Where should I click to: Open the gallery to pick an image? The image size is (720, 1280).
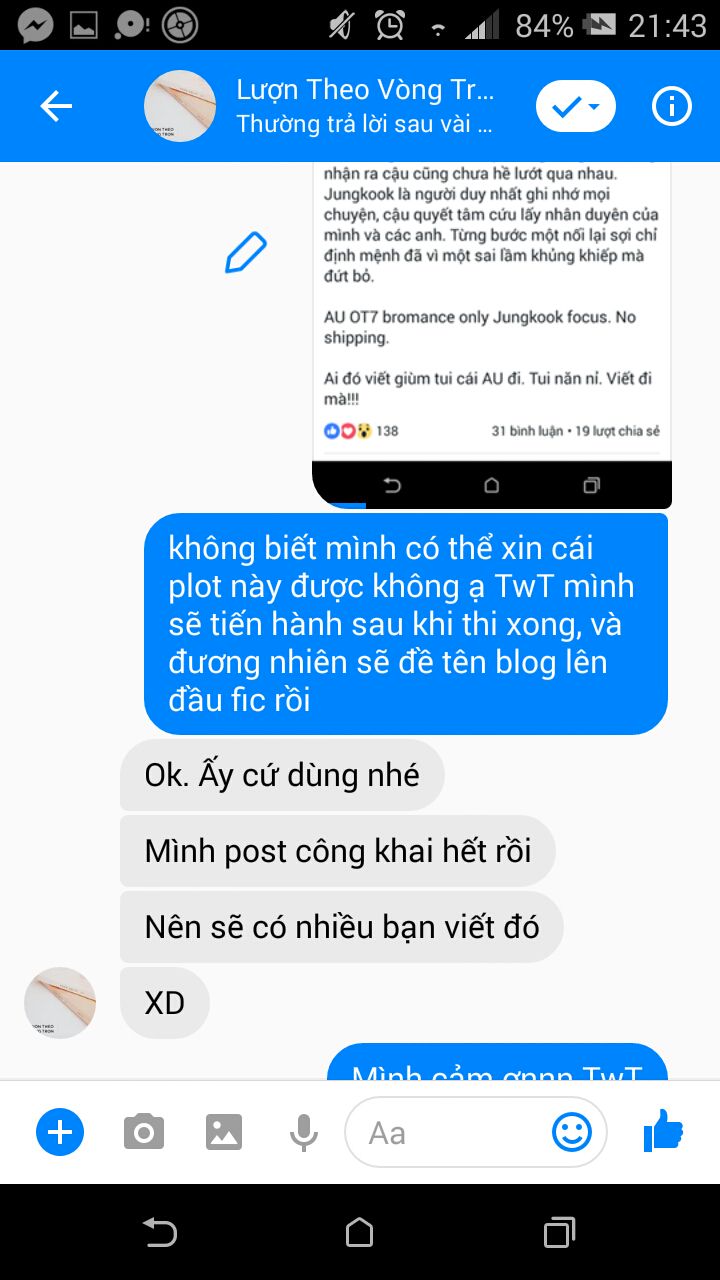tap(224, 1133)
